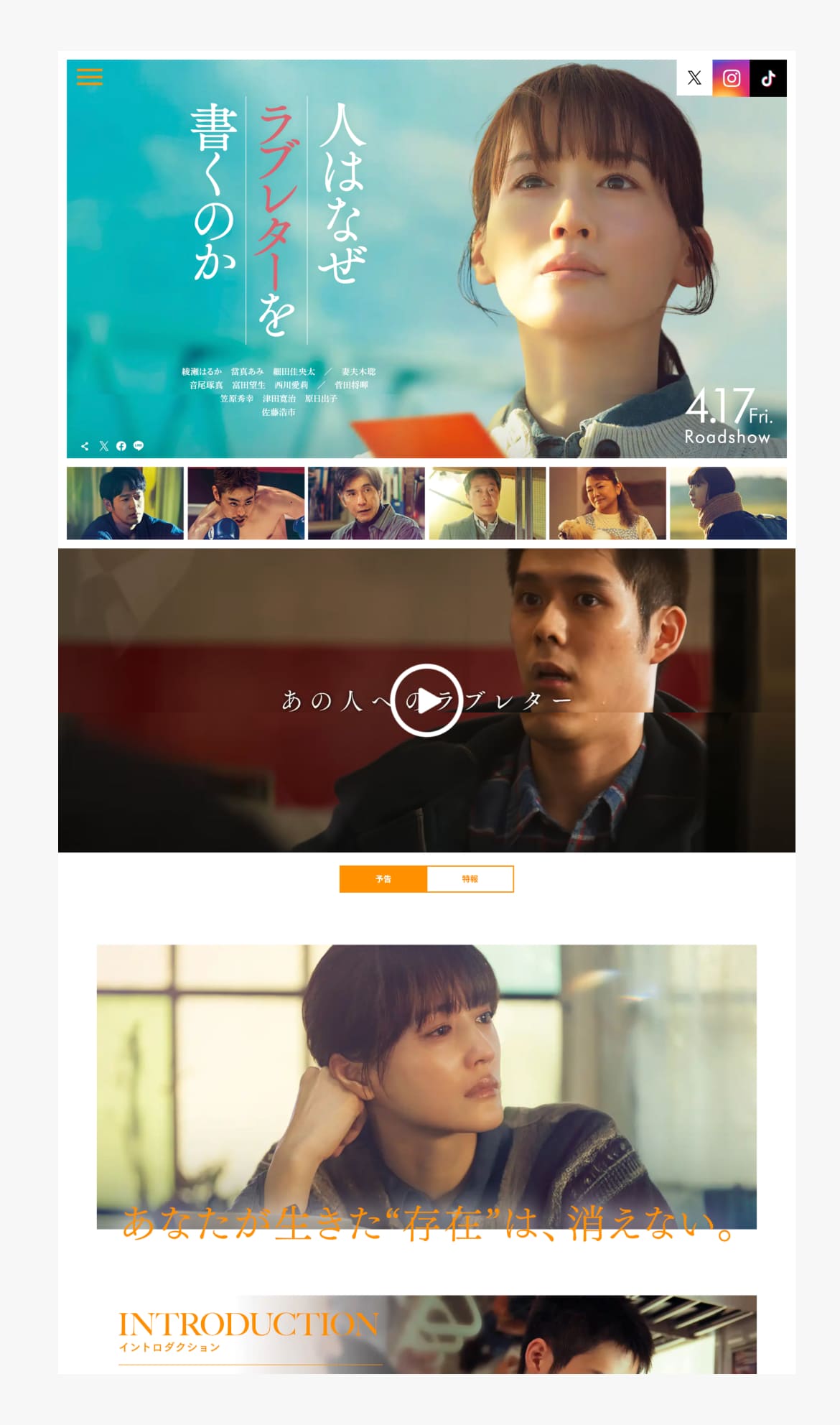Play the あの人へのラブレター video
This screenshot has height=1425, width=840.
tap(426, 700)
